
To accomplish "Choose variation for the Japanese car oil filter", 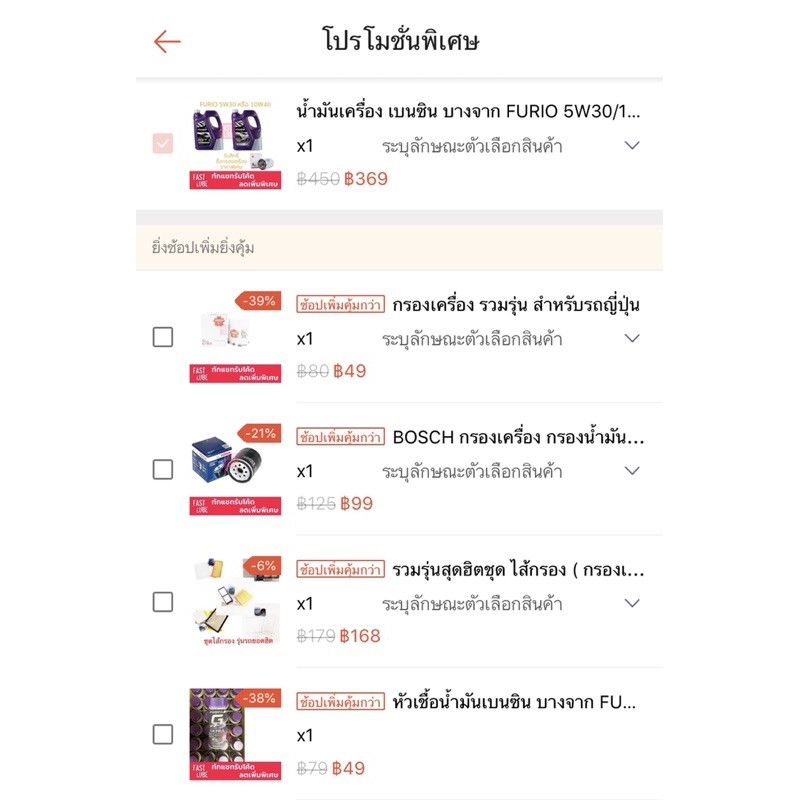I will pyautogui.click(x=631, y=339).
